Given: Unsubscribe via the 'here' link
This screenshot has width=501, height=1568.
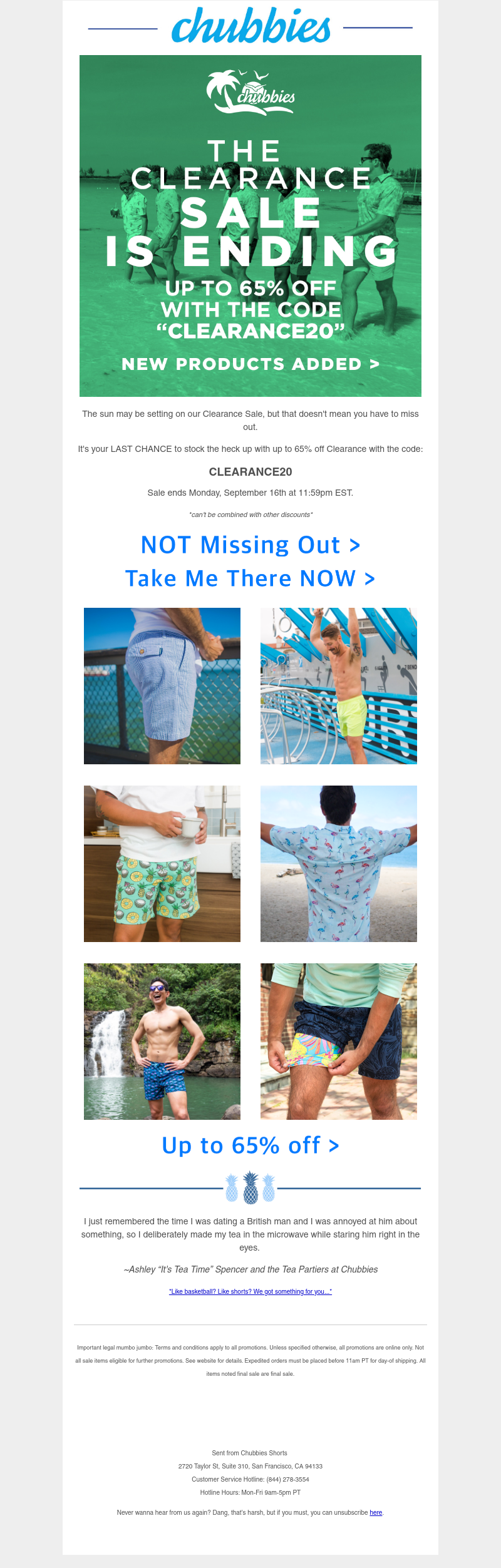Looking at the screenshot, I should (x=376, y=1512).
